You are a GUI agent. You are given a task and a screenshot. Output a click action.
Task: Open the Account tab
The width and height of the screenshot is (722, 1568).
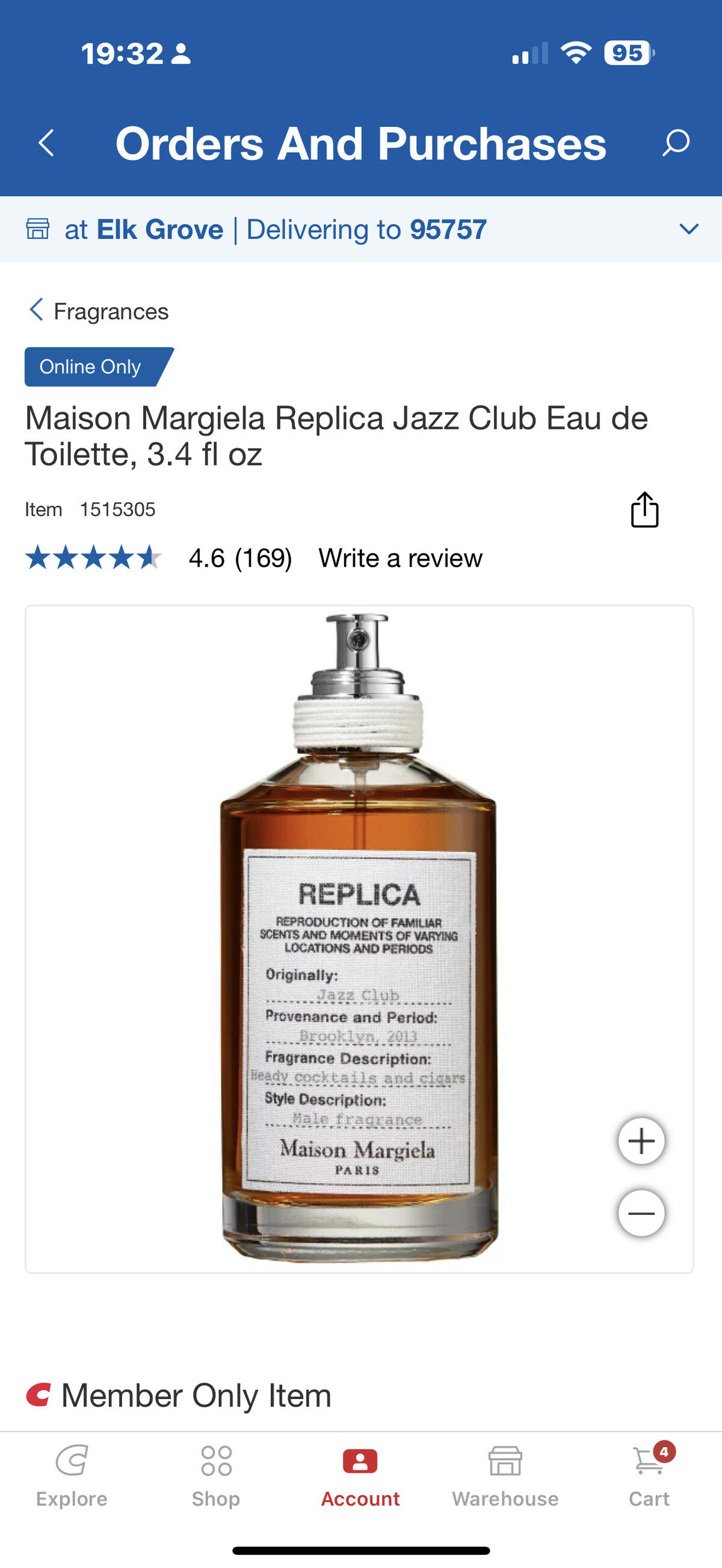(x=360, y=1475)
